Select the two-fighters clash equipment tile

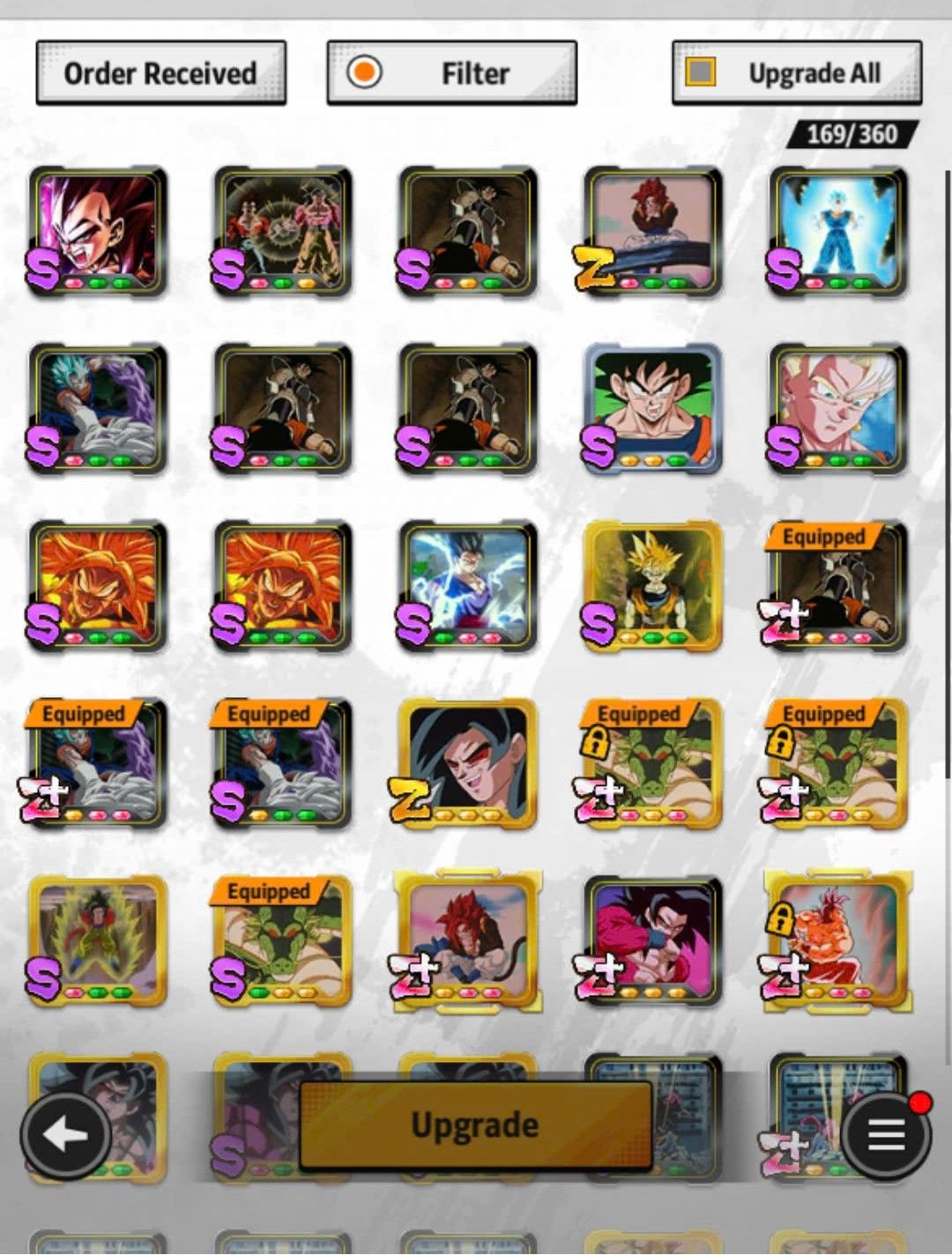click(282, 231)
